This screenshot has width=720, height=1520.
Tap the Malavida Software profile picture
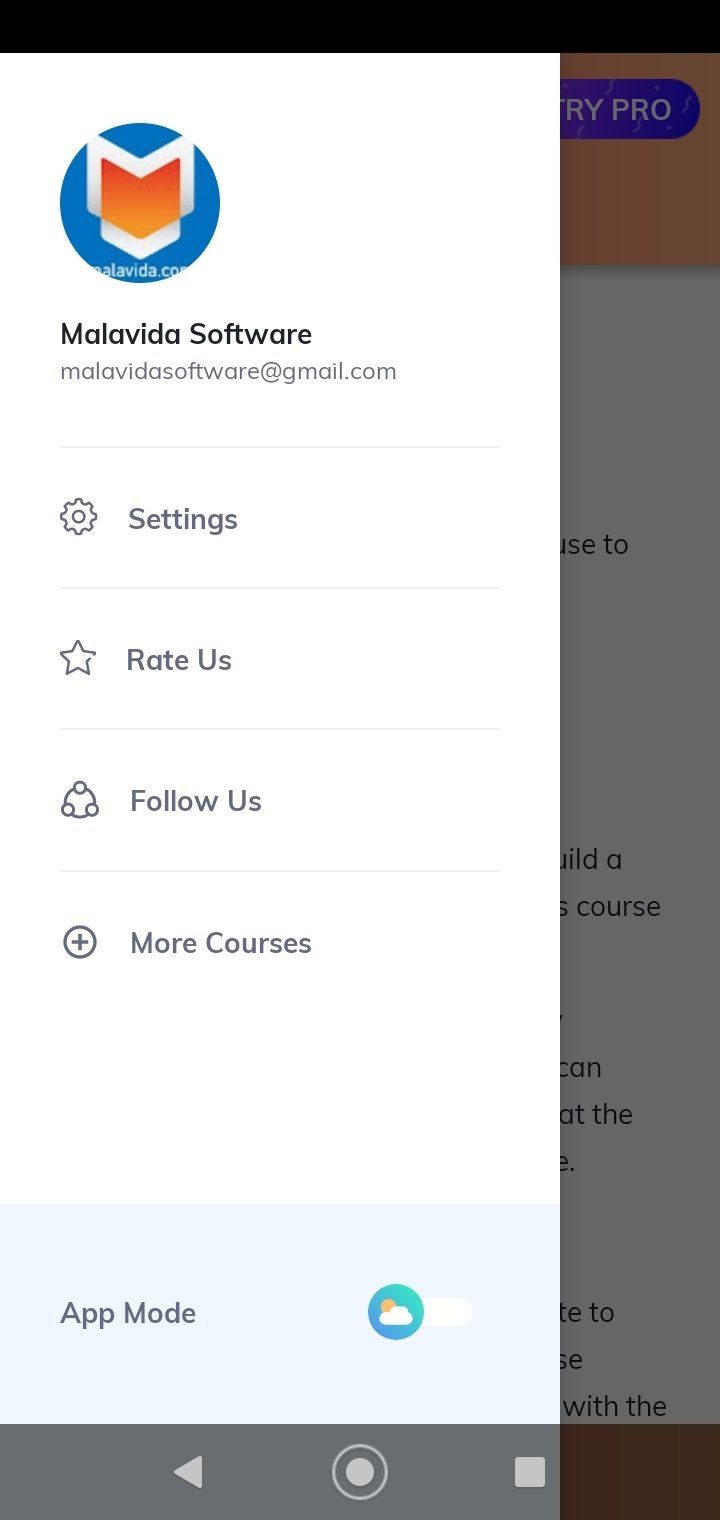point(140,203)
